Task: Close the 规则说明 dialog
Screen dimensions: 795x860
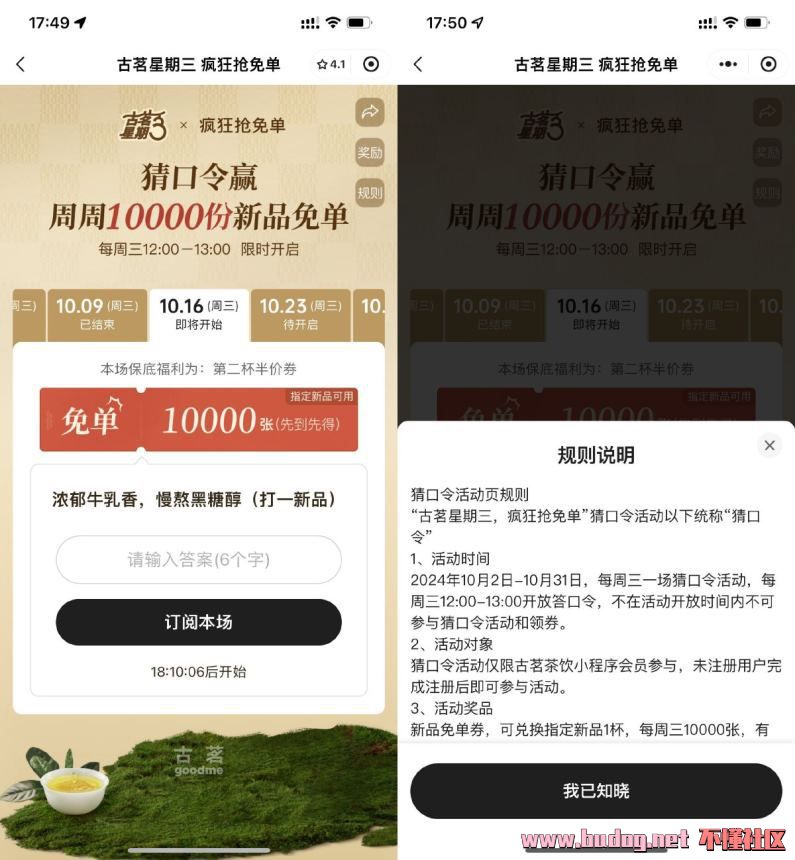Action: (769, 446)
